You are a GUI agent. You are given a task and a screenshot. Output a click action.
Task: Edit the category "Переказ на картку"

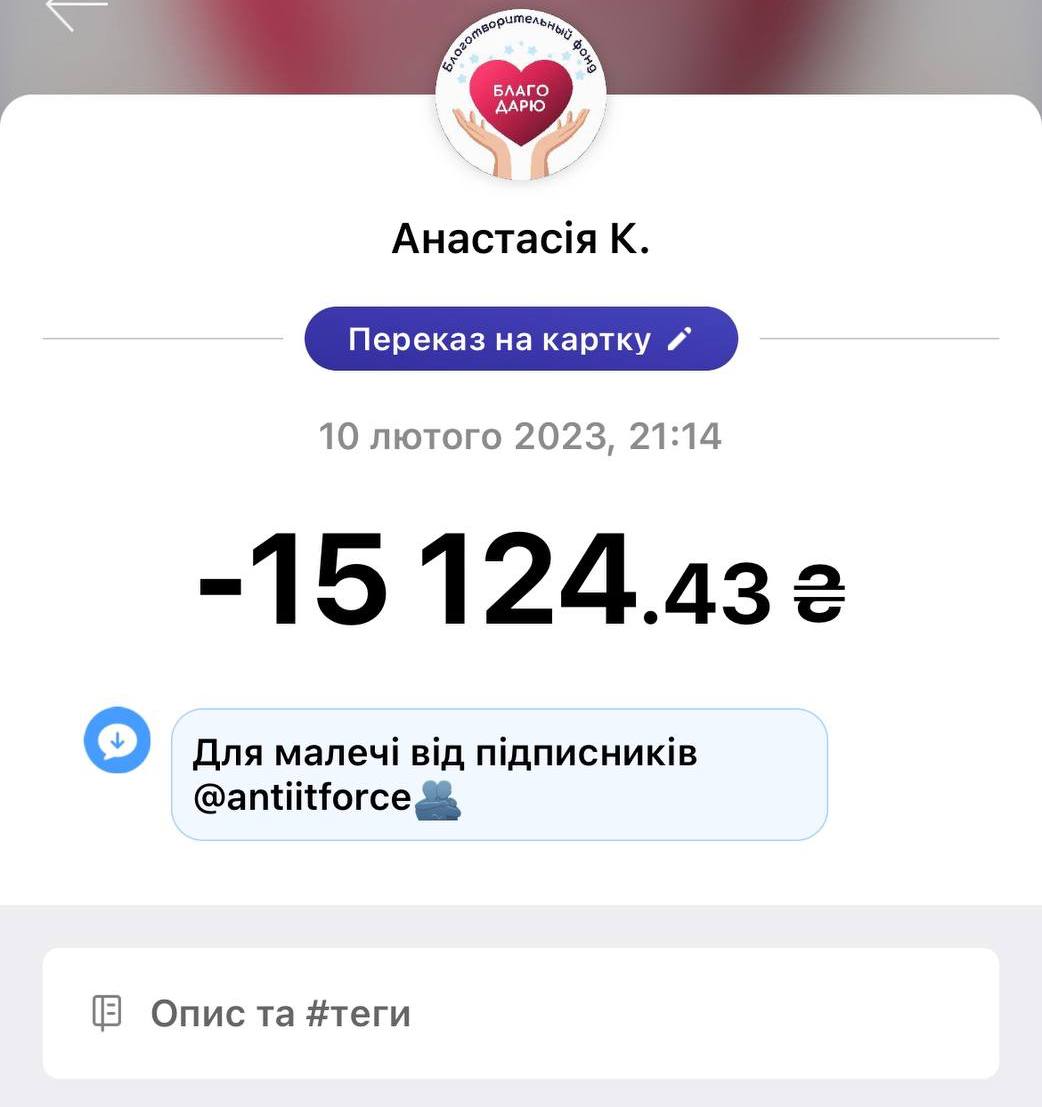(520, 339)
